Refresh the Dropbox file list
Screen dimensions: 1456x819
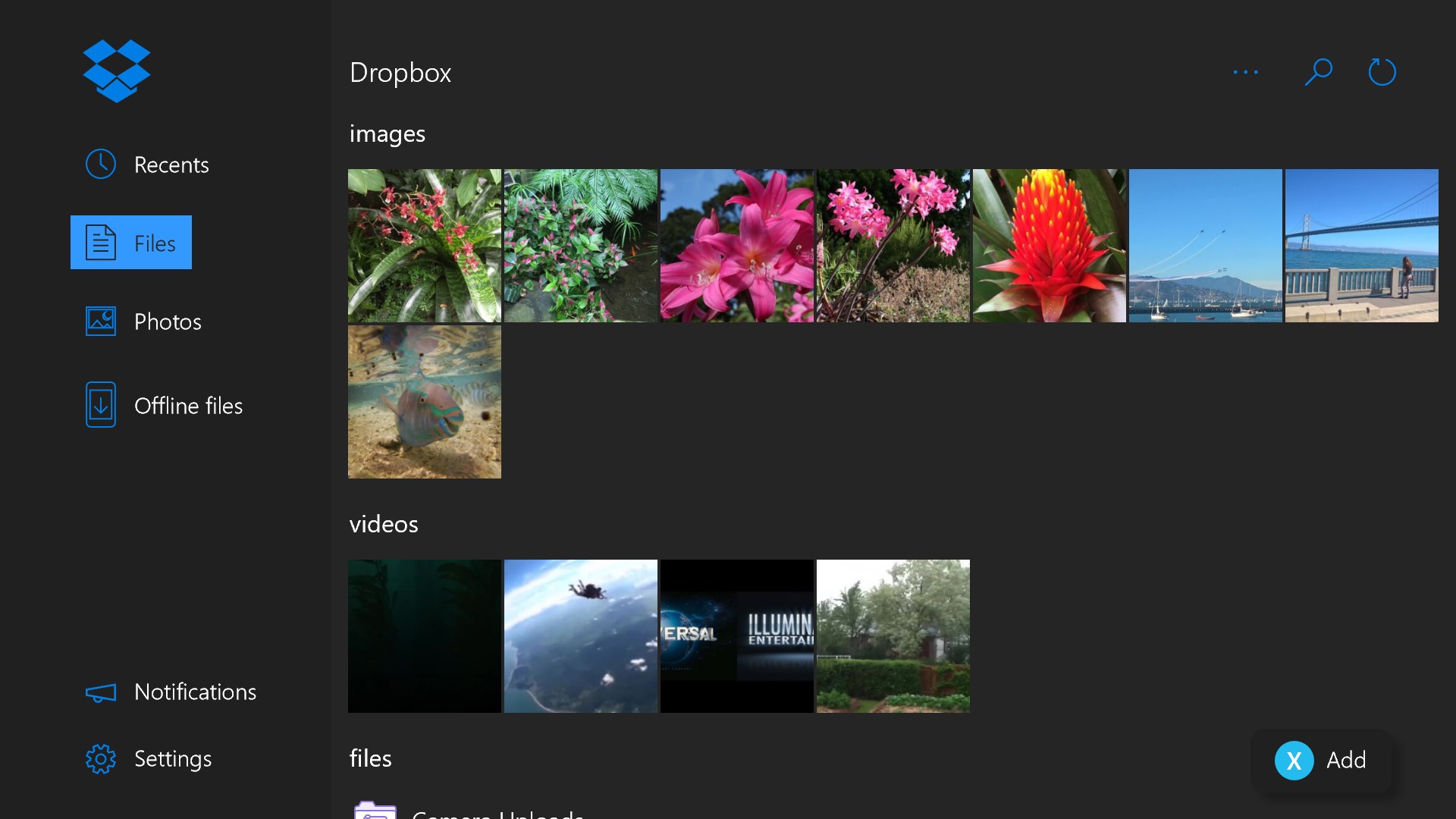point(1382,72)
